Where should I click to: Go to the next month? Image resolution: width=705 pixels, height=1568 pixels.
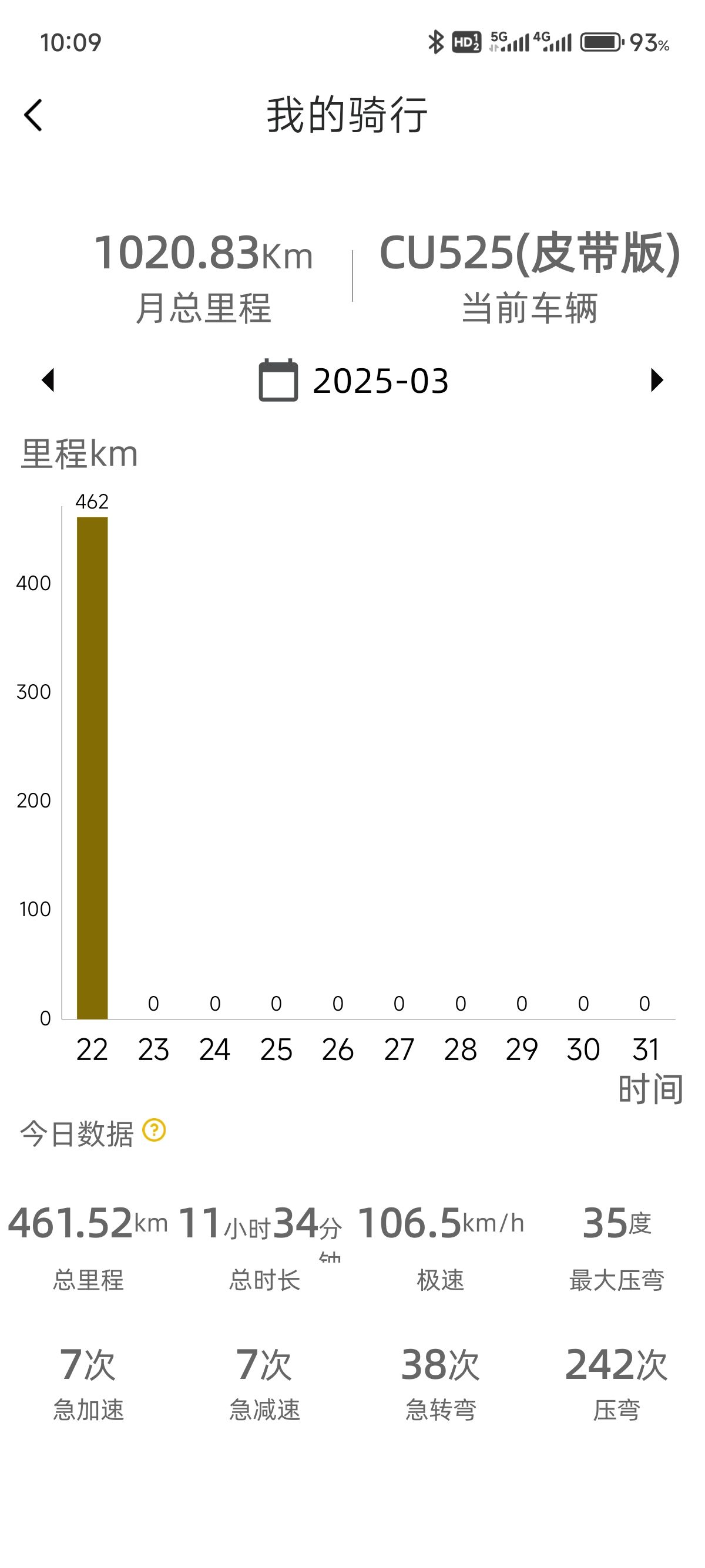[656, 380]
